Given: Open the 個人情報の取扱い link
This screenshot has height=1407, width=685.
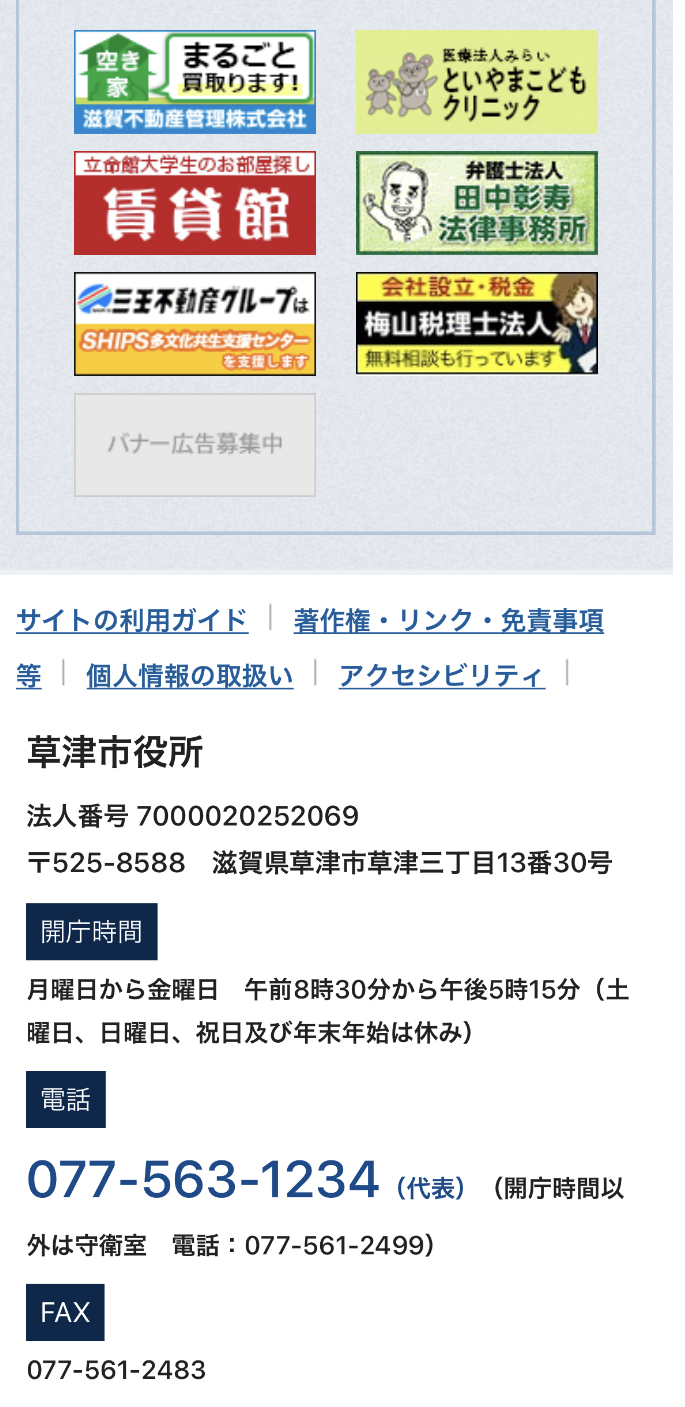Looking at the screenshot, I should pyautogui.click(x=190, y=677).
